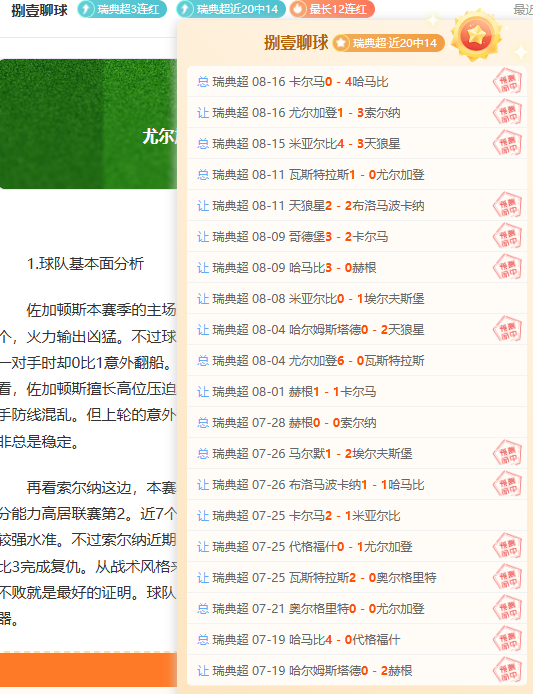Open the 07-21 奥尔格里特 vs 尤尔加登 record
This screenshot has height=694, width=533.
point(356,608)
